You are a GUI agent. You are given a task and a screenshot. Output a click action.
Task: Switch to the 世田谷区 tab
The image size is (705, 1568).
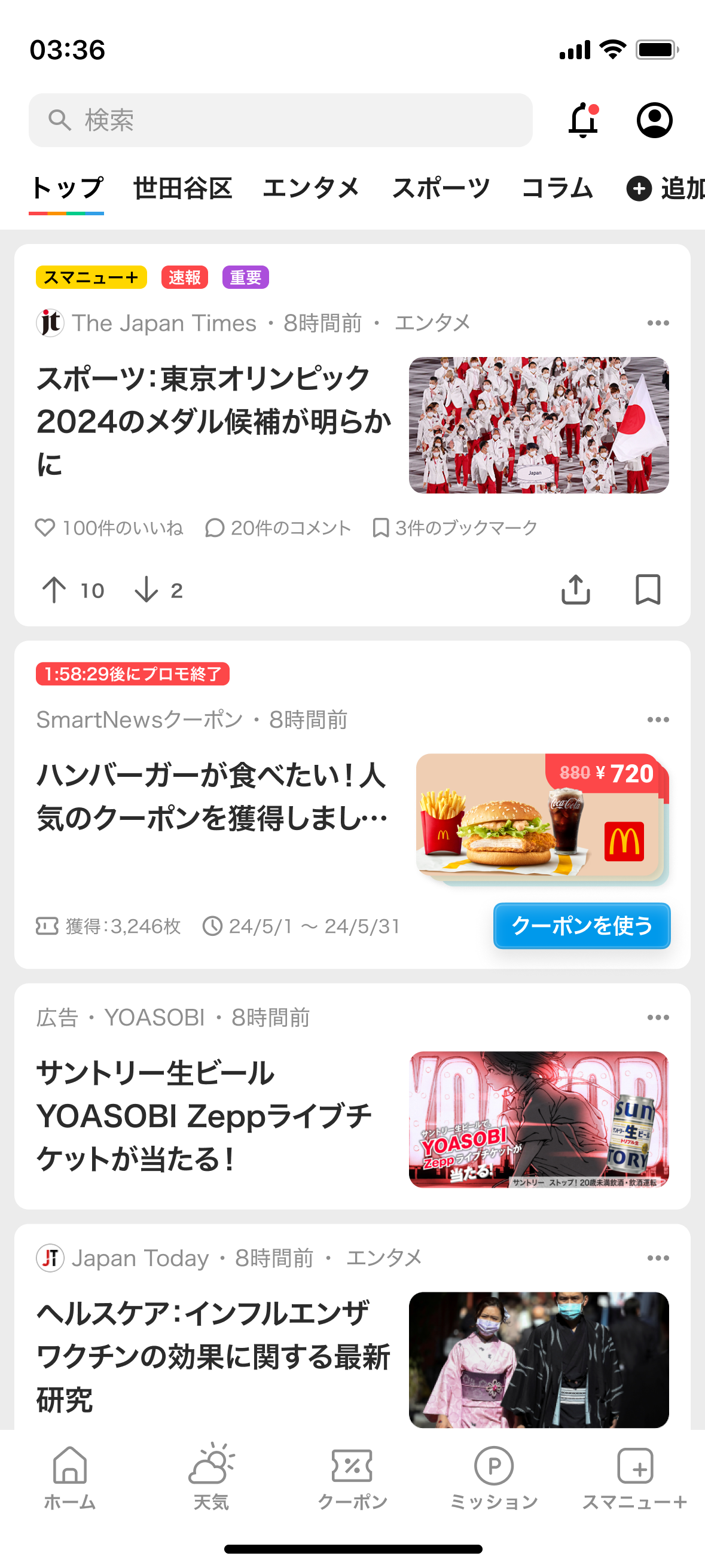(x=183, y=188)
